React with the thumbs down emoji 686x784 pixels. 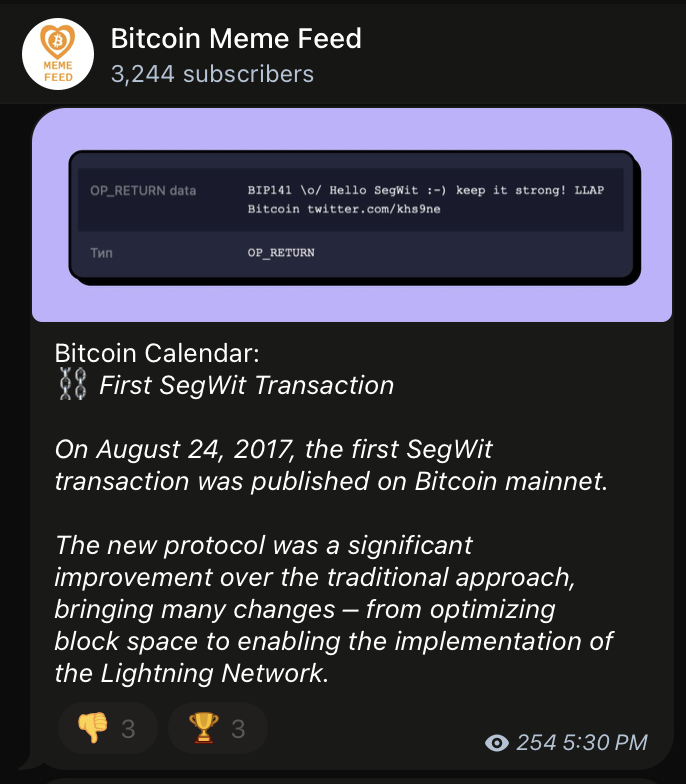(x=107, y=729)
